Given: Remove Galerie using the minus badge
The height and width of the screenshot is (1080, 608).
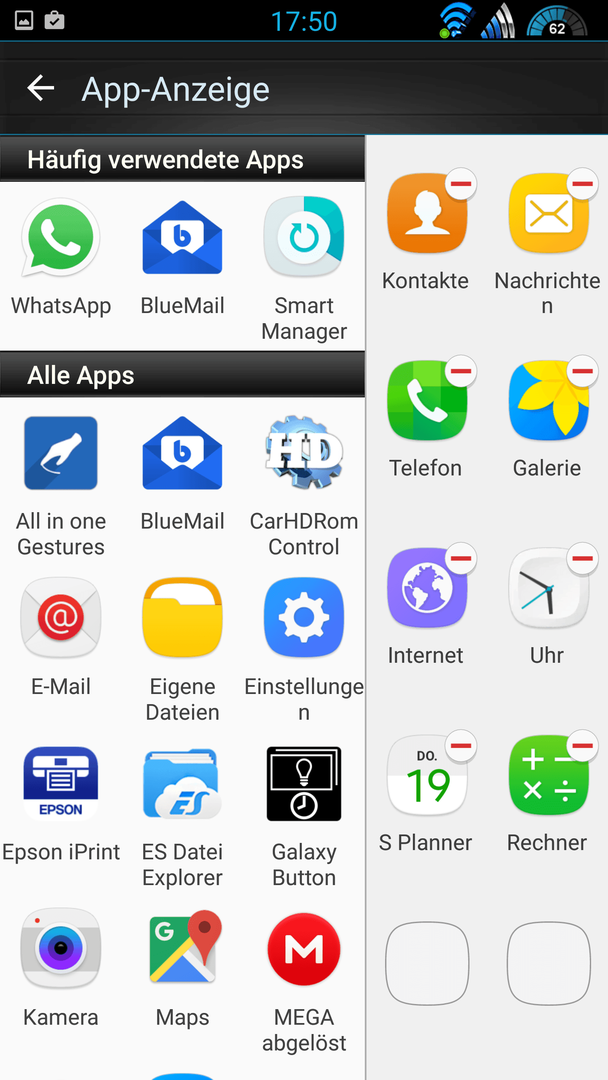Looking at the screenshot, I should [583, 371].
